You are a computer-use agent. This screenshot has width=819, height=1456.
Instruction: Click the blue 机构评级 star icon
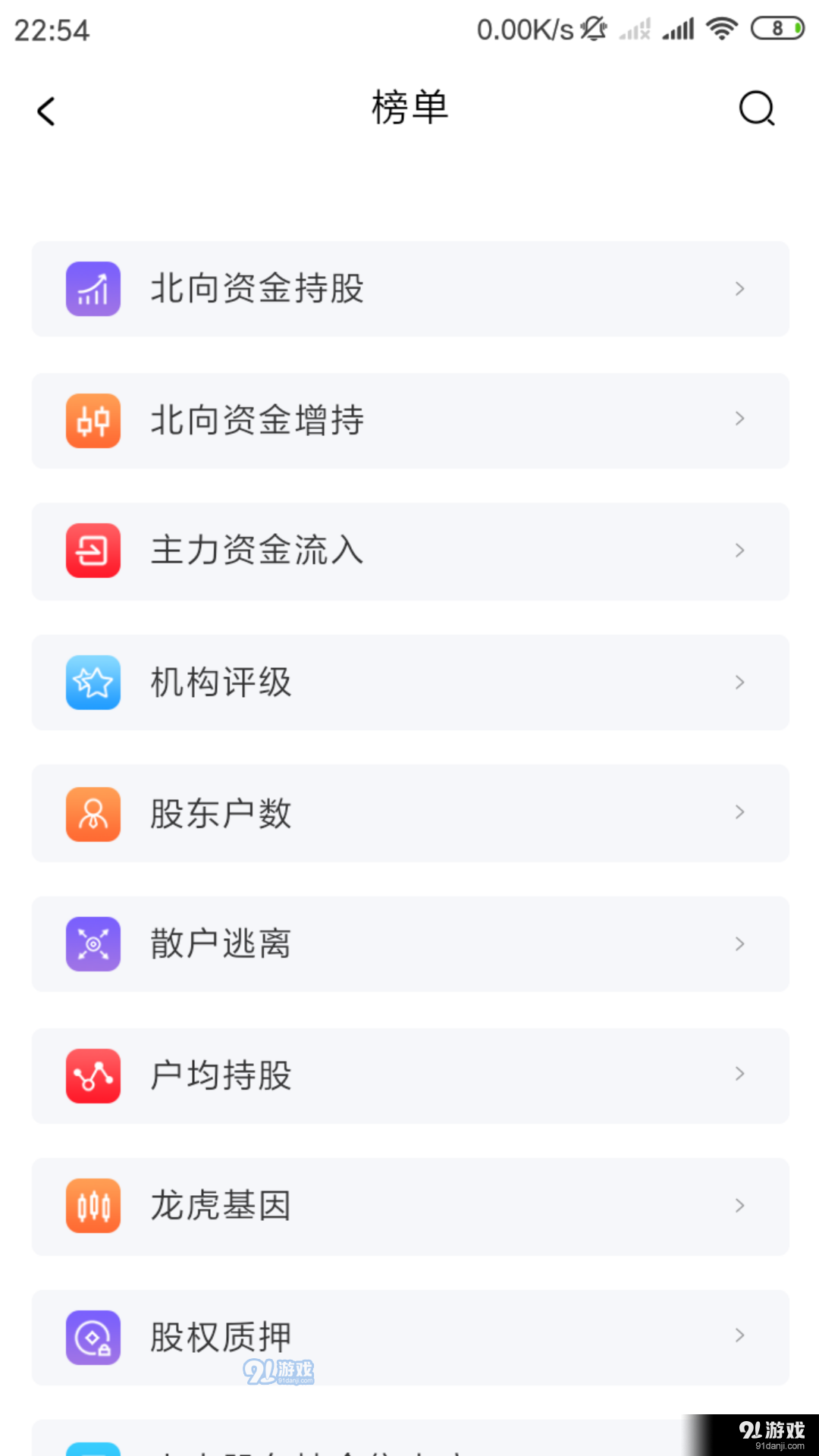[93, 682]
